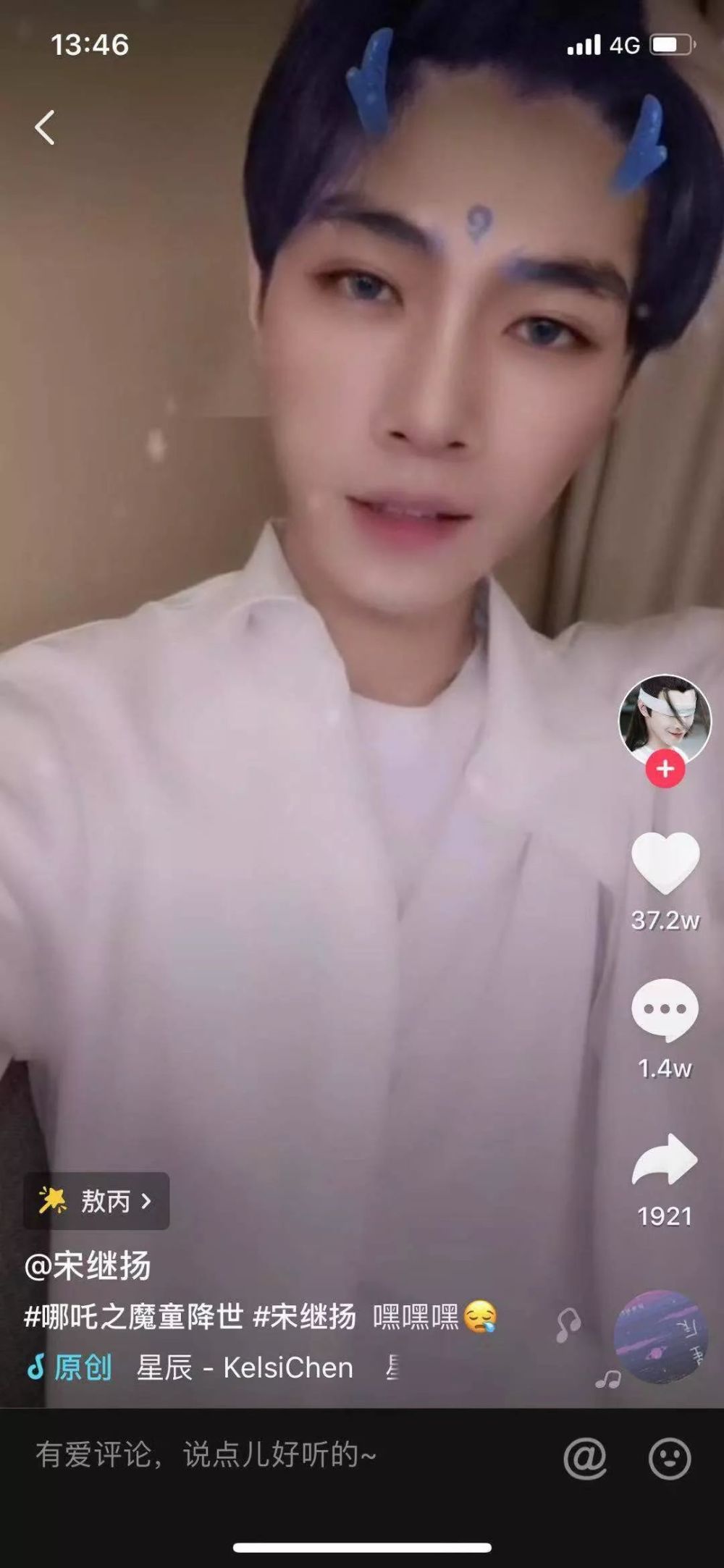724x1568 pixels.
Task: Open the spinning music disc
Action: pyautogui.click(x=660, y=1336)
